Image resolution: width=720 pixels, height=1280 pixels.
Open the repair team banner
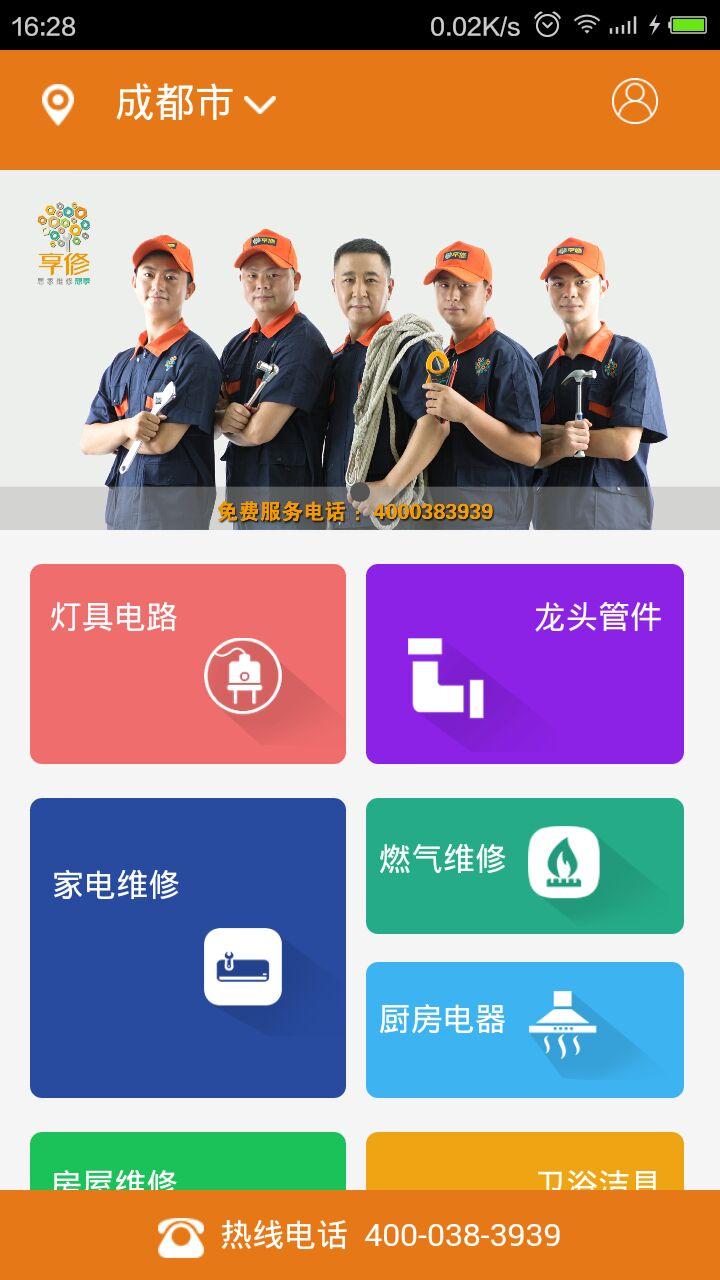point(360,350)
